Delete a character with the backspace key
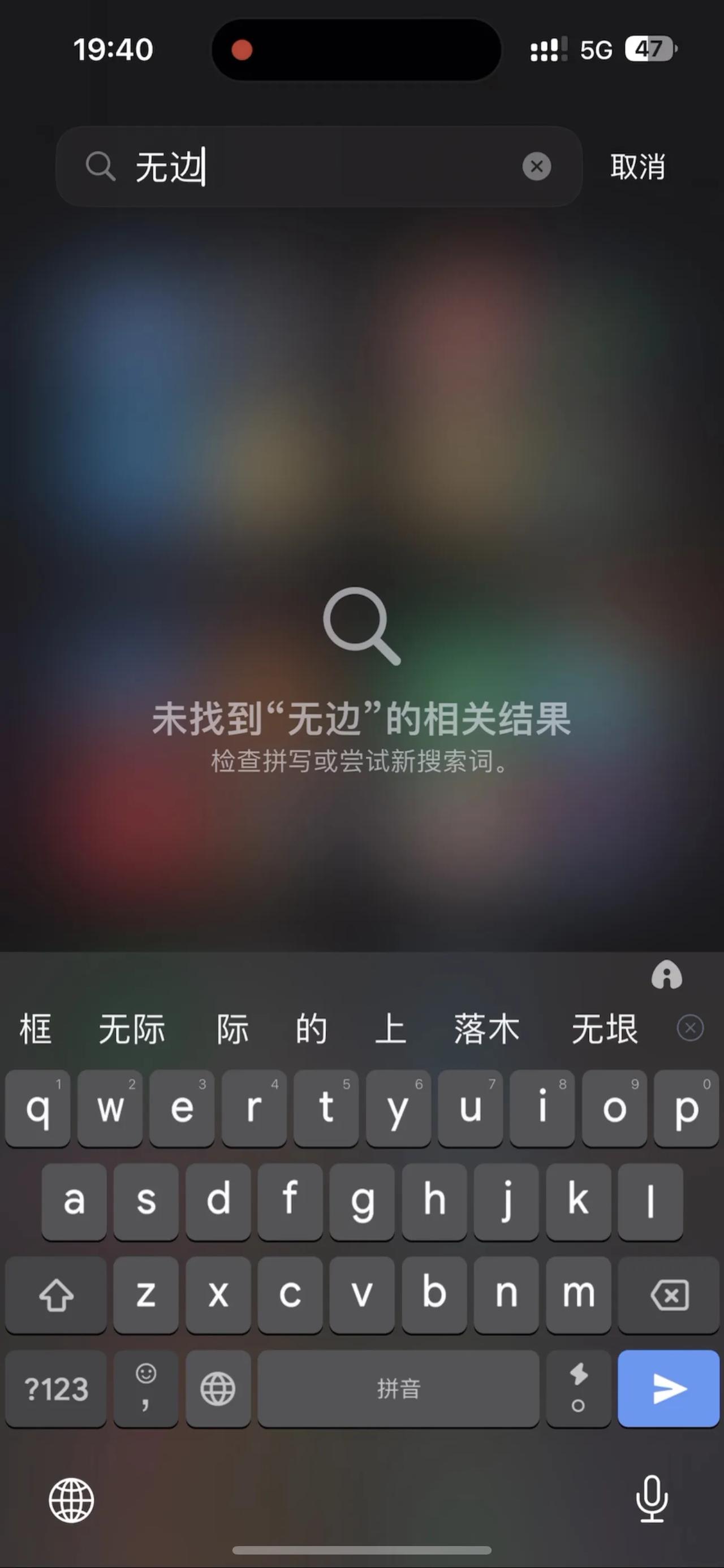This screenshot has height=1568, width=724. coord(669,1294)
